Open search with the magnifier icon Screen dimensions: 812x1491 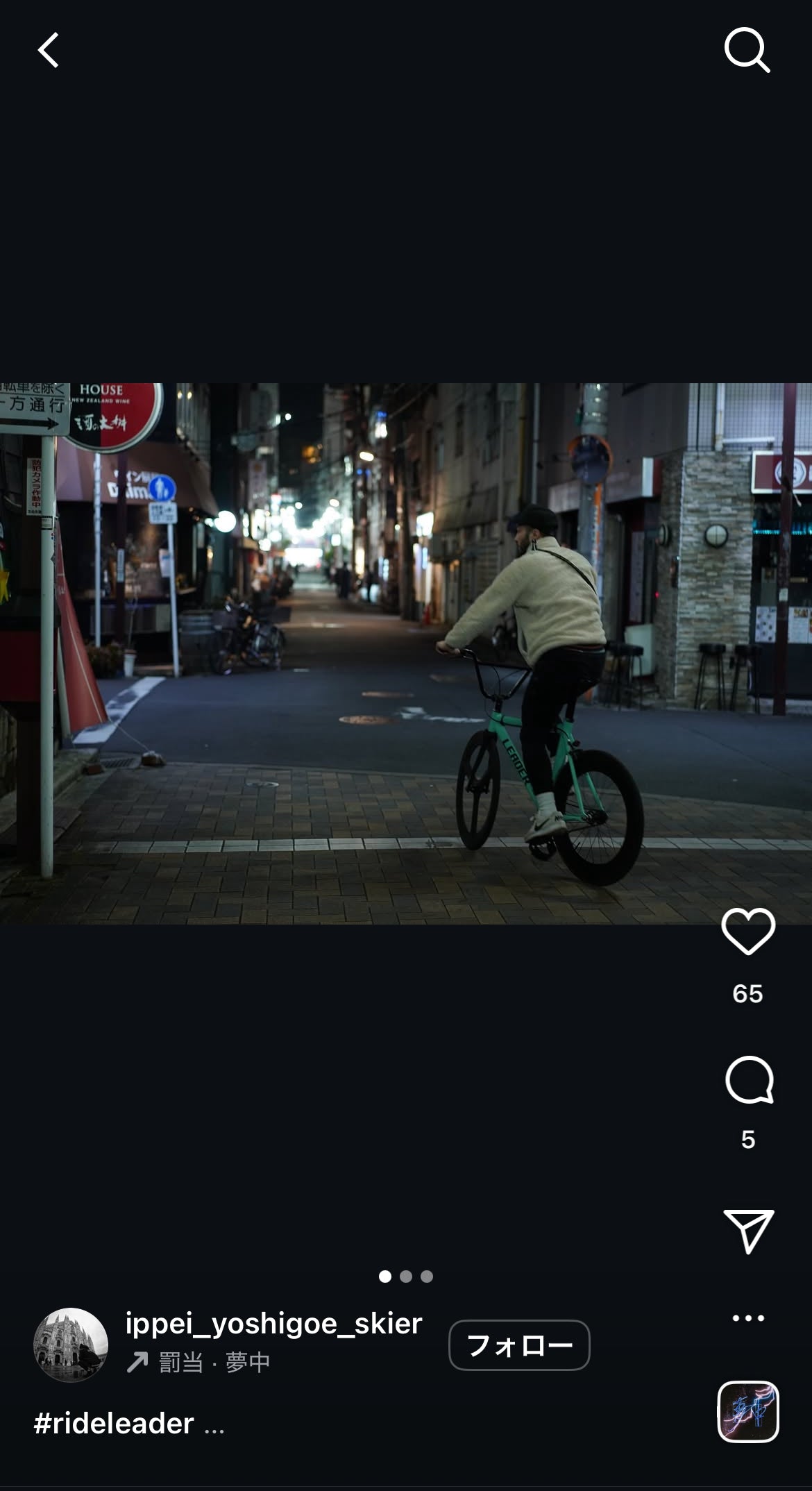click(x=747, y=50)
